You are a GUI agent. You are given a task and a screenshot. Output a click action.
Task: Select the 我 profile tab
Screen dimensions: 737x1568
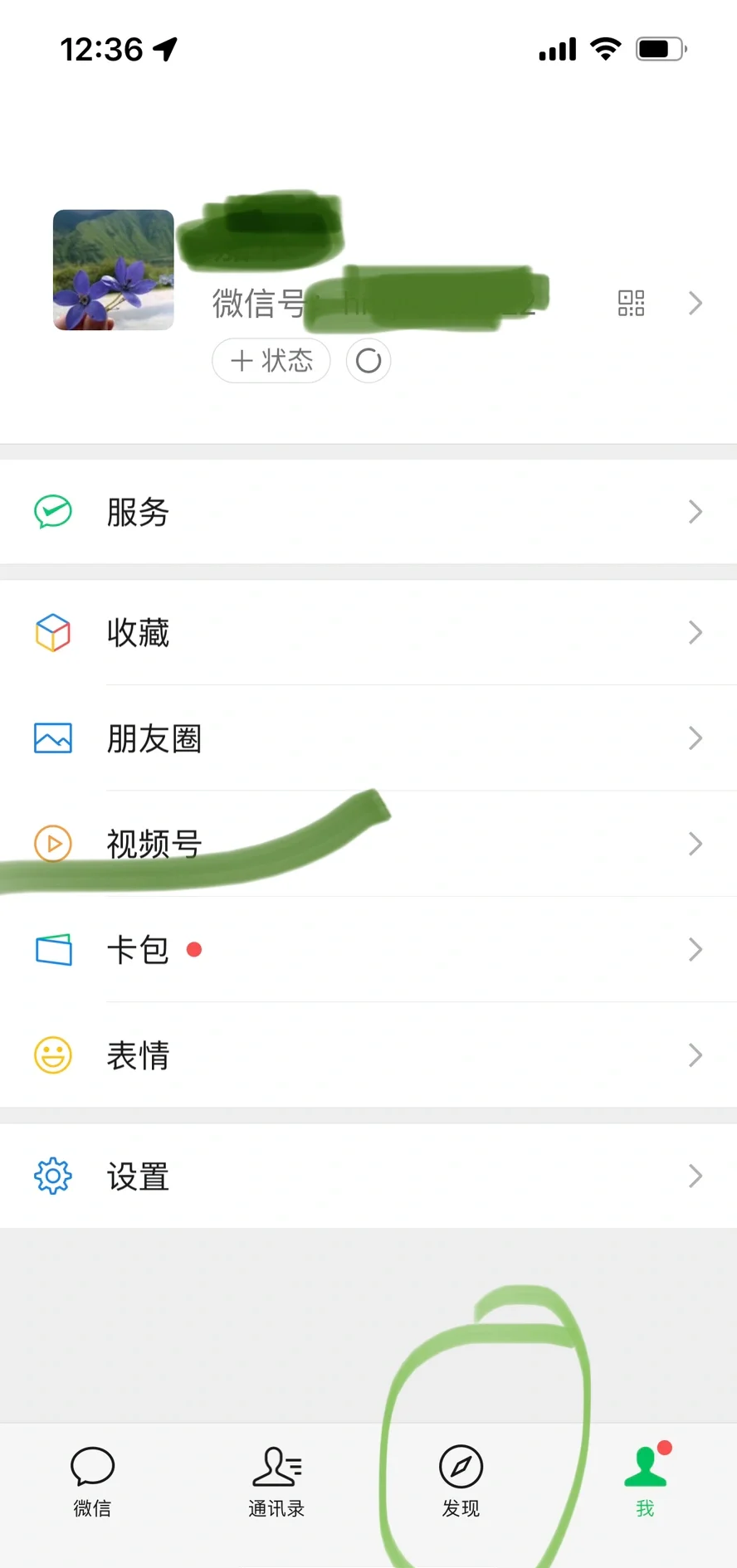(x=645, y=1482)
